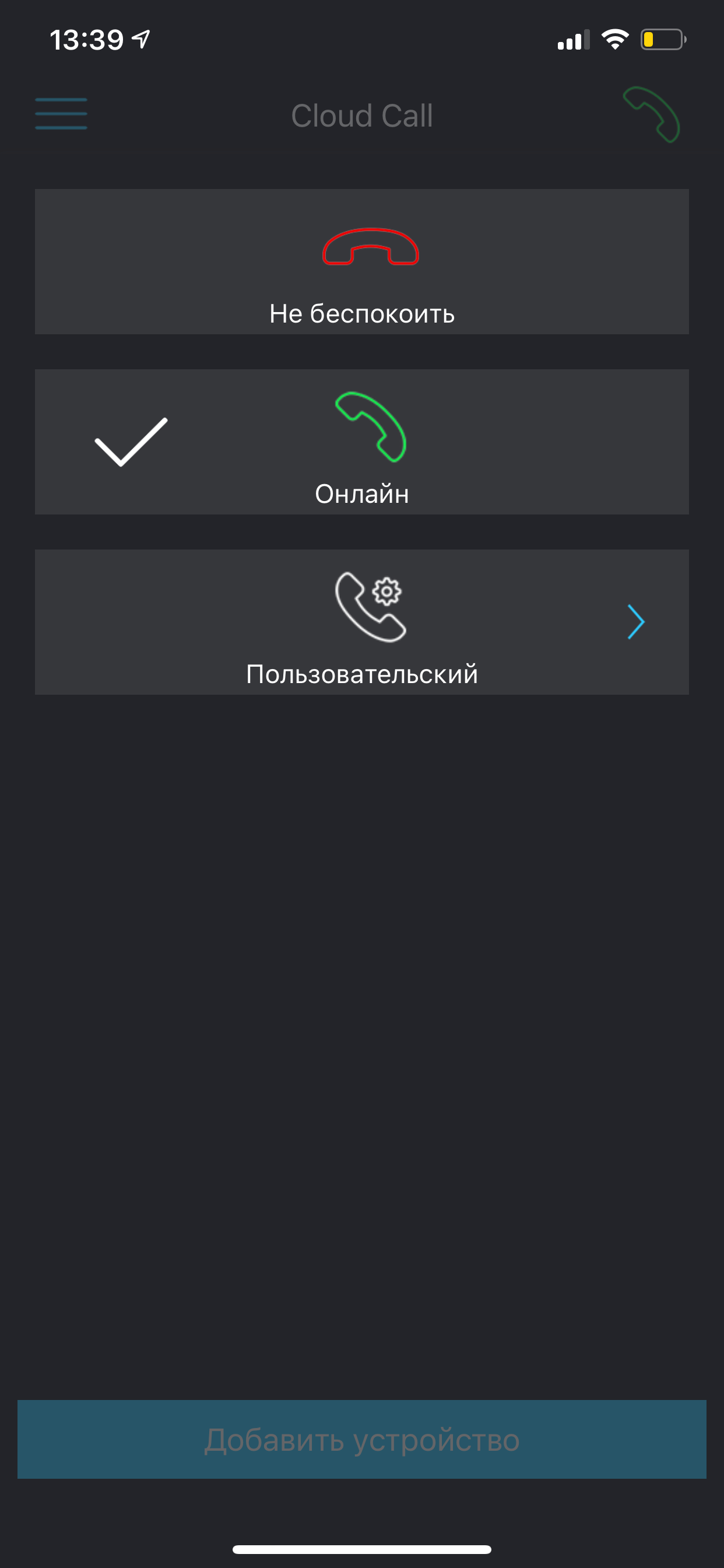Tap the Cloud Call title

click(x=362, y=116)
